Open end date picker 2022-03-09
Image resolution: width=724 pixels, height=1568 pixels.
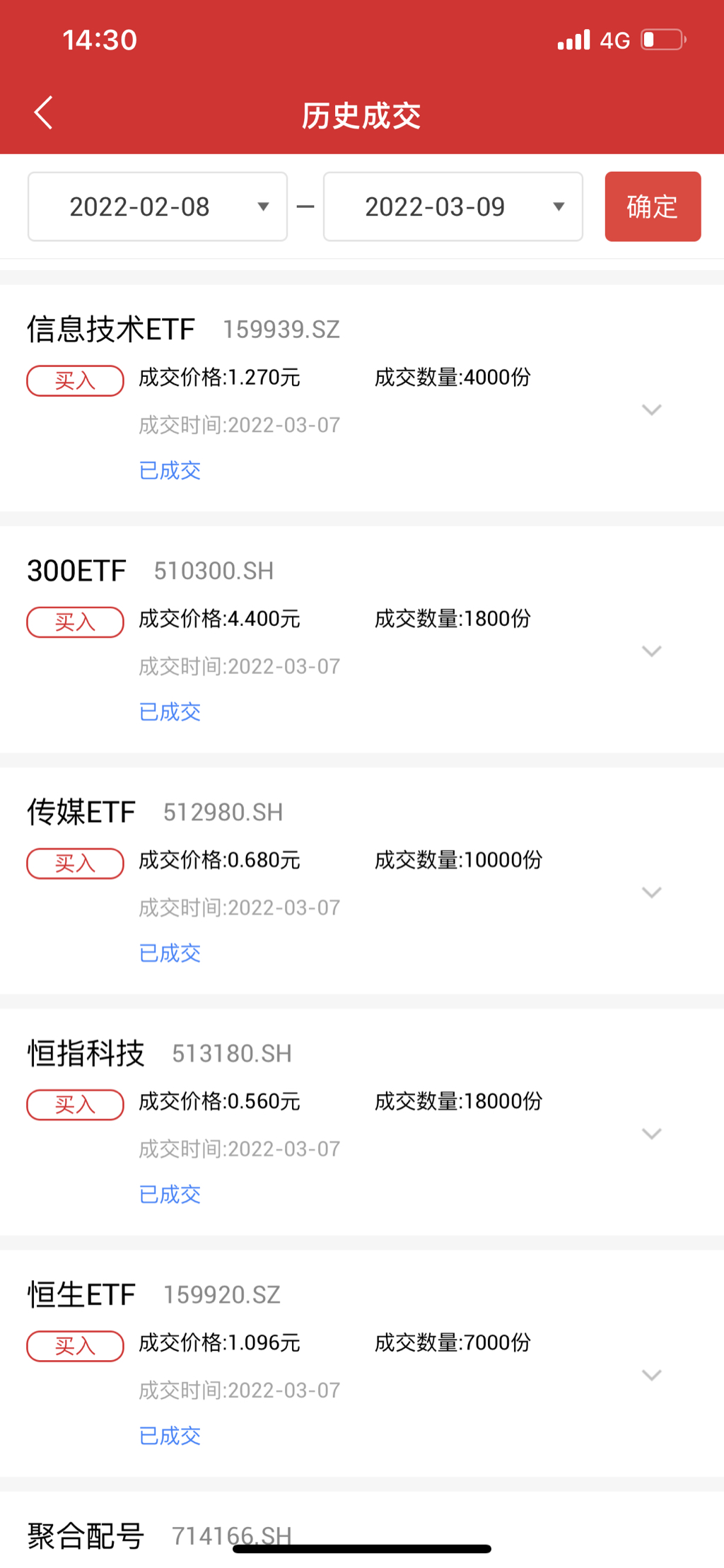tap(452, 207)
